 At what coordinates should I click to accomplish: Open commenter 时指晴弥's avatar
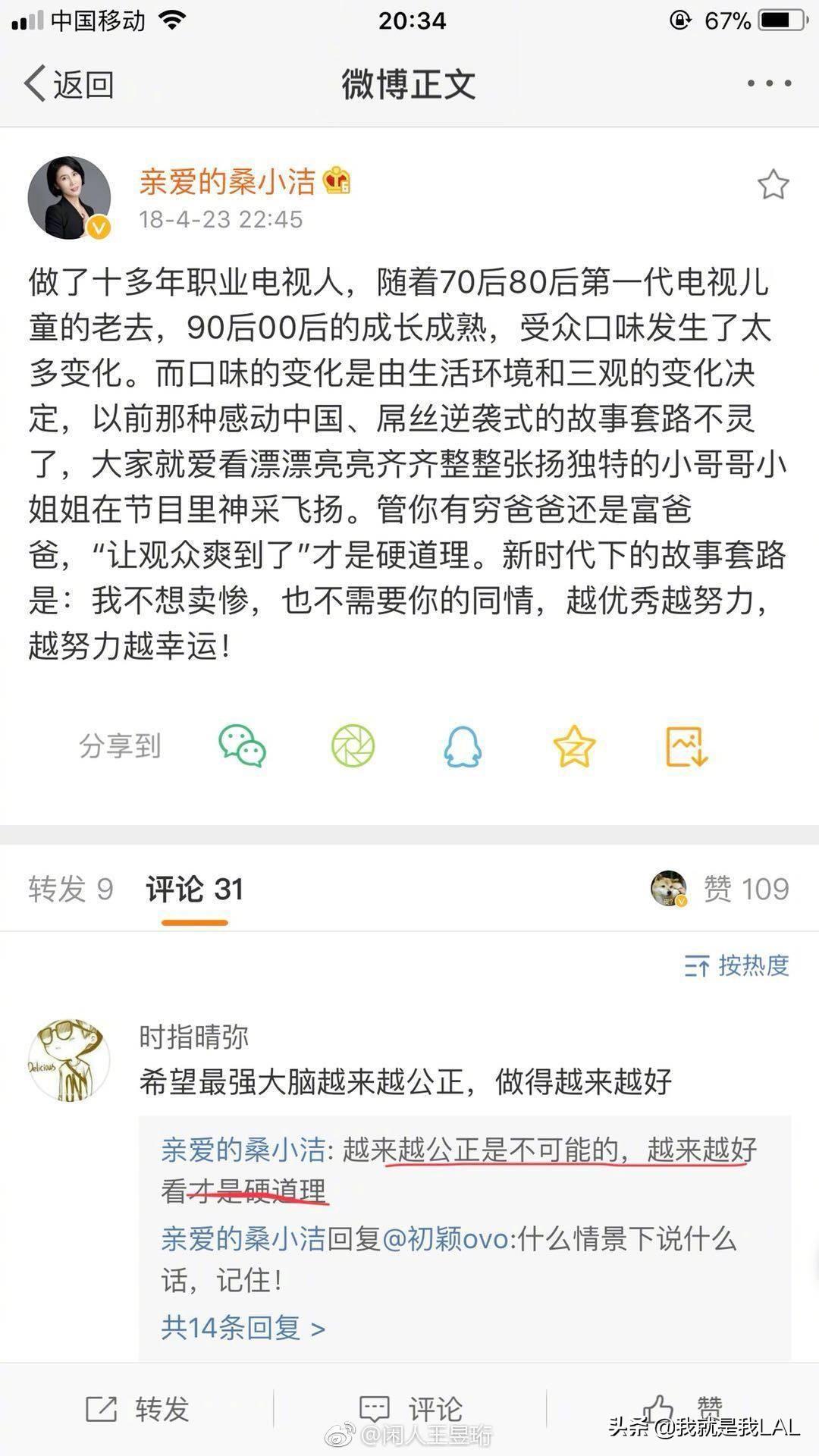tap(69, 1059)
